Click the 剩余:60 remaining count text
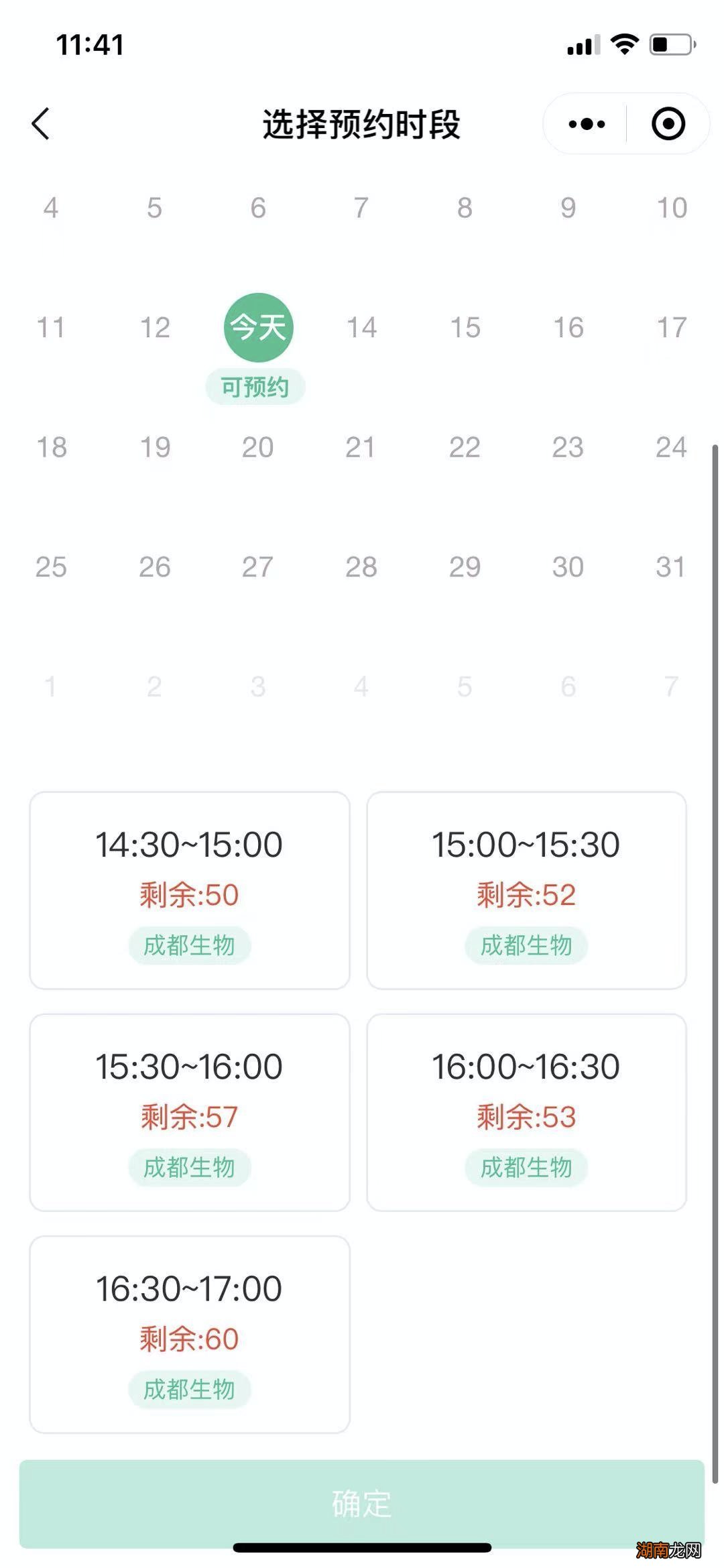The height and width of the screenshot is (1568, 724). (x=190, y=1339)
